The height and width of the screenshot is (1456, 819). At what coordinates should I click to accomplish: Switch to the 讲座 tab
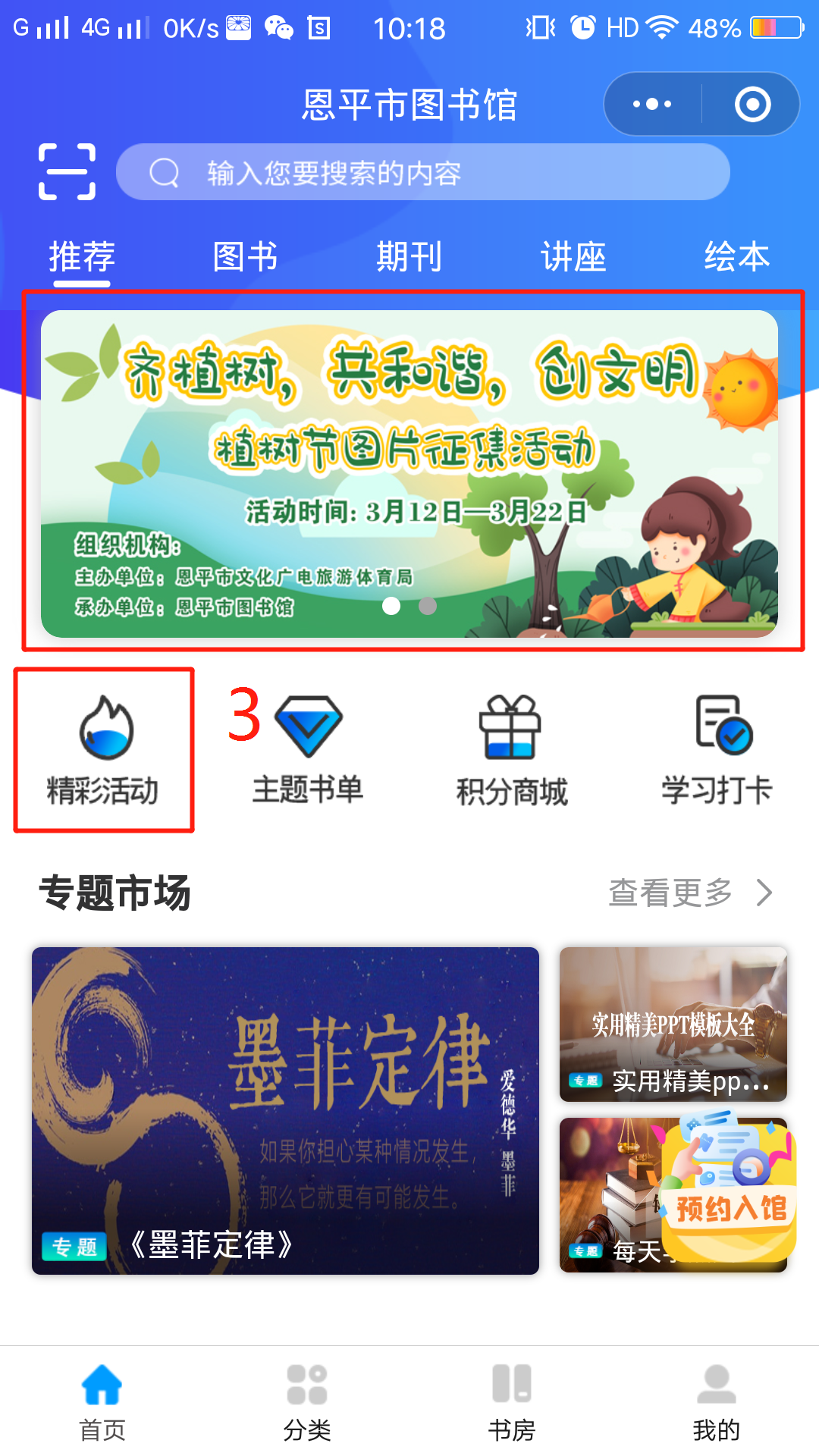573,256
